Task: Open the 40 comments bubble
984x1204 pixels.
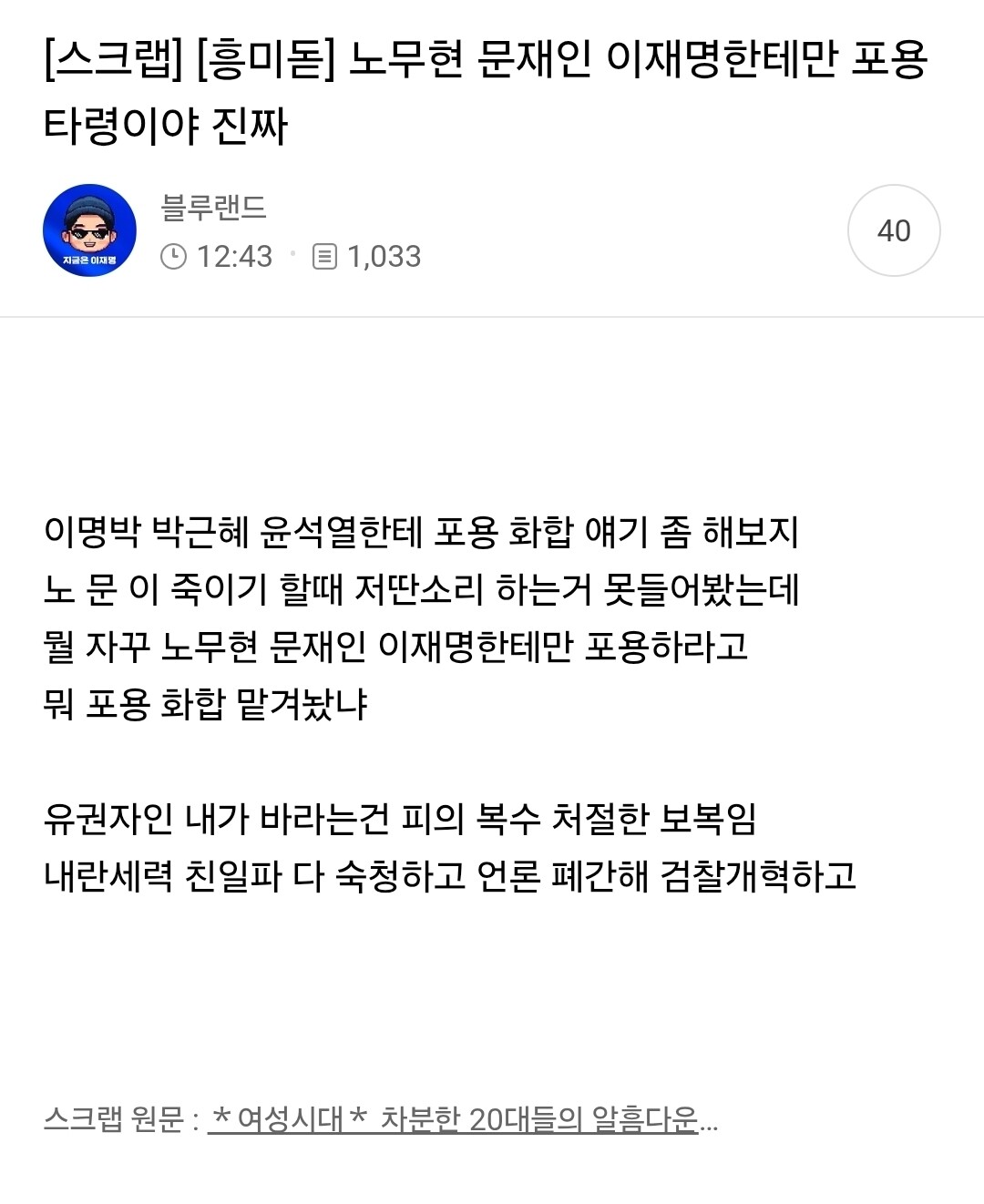Action: (894, 230)
